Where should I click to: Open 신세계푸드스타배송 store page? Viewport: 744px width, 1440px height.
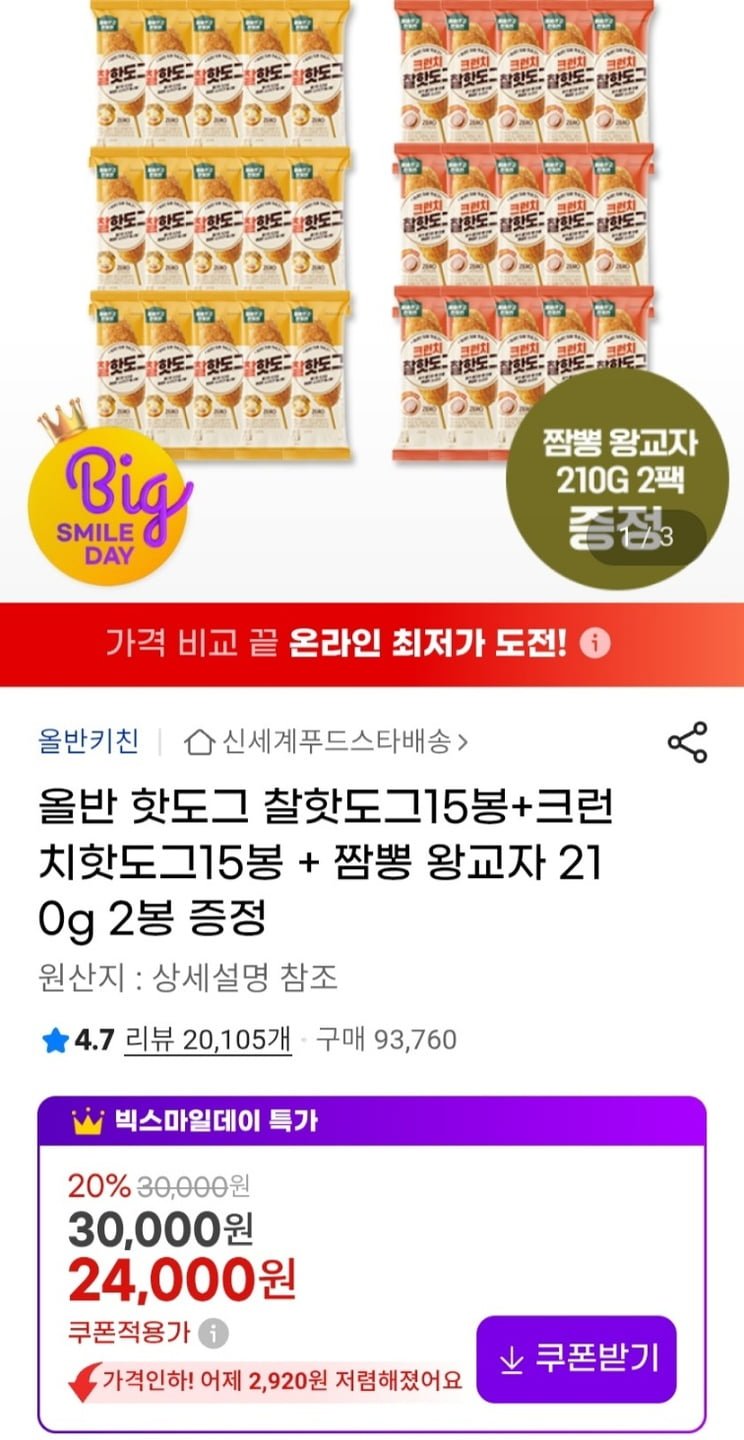pyautogui.click(x=327, y=742)
